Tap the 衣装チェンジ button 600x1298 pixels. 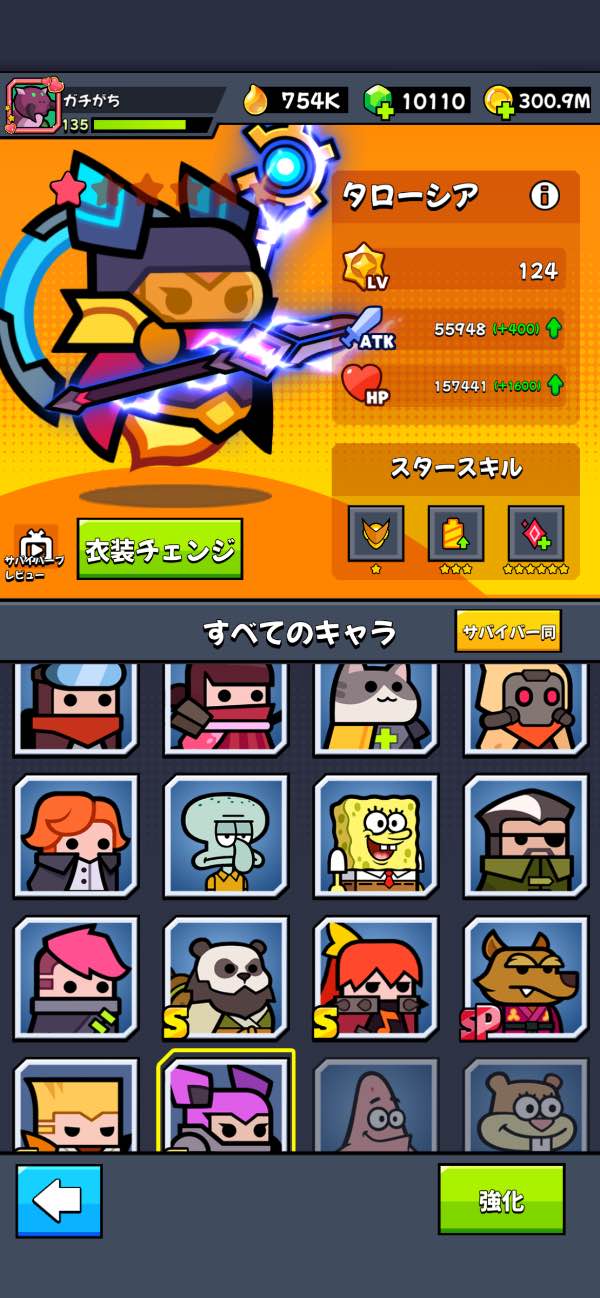point(160,549)
